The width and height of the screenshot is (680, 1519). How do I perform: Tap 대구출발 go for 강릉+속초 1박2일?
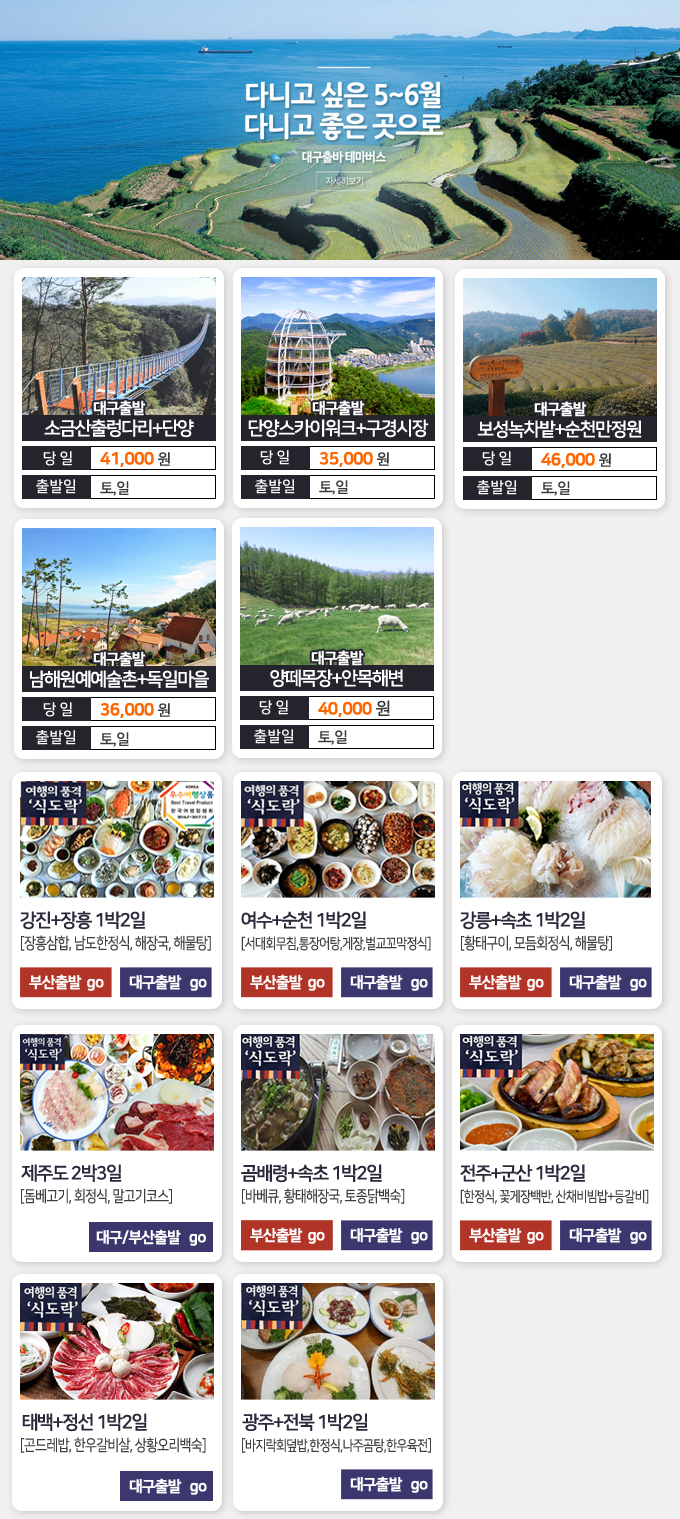[606, 982]
